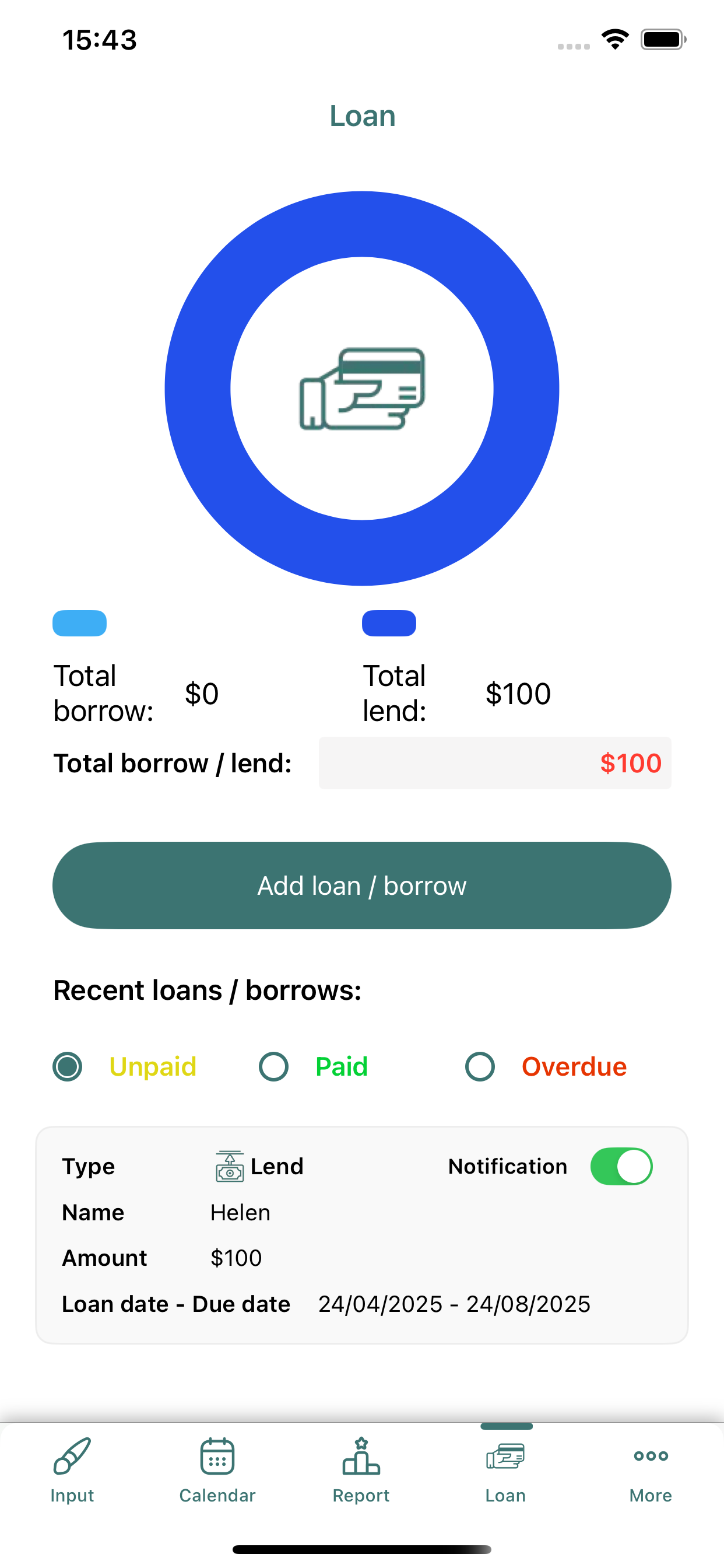The width and height of the screenshot is (724, 1568).
Task: Select the Unpaid filter
Action: 68,1066
